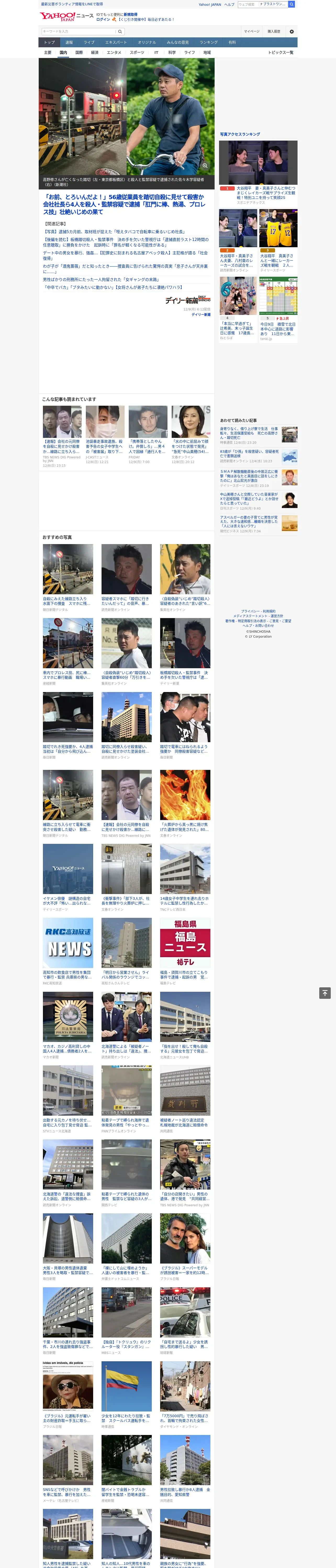Select the ランキング tab
The height and width of the screenshot is (1568, 336).
point(209,43)
